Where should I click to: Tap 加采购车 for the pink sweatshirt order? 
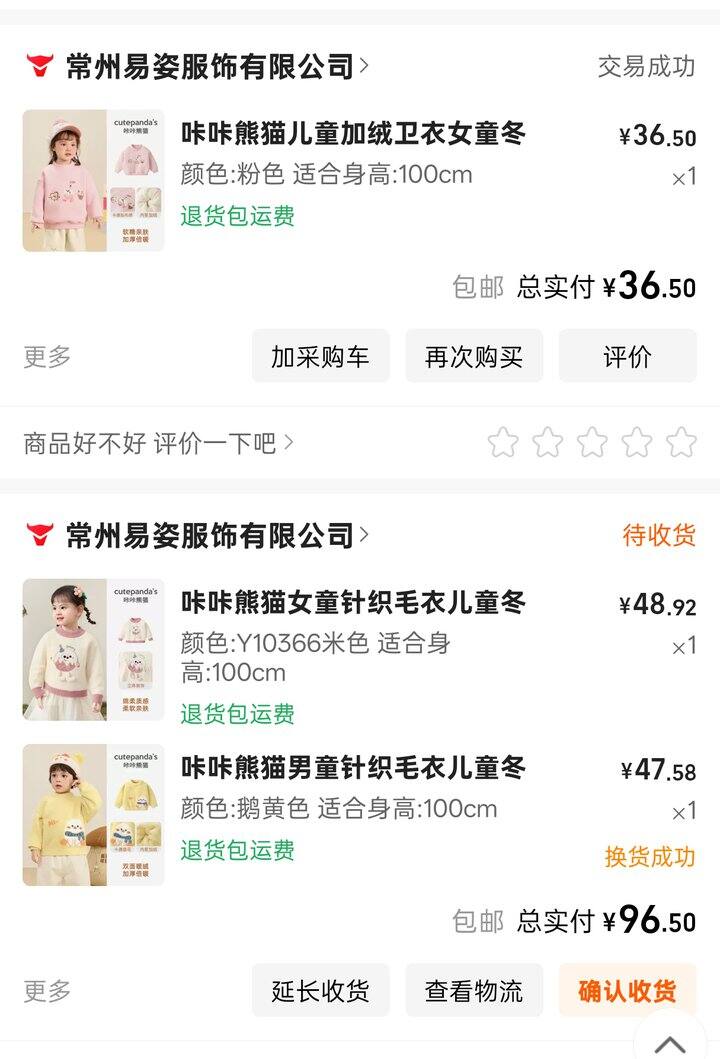pos(320,356)
